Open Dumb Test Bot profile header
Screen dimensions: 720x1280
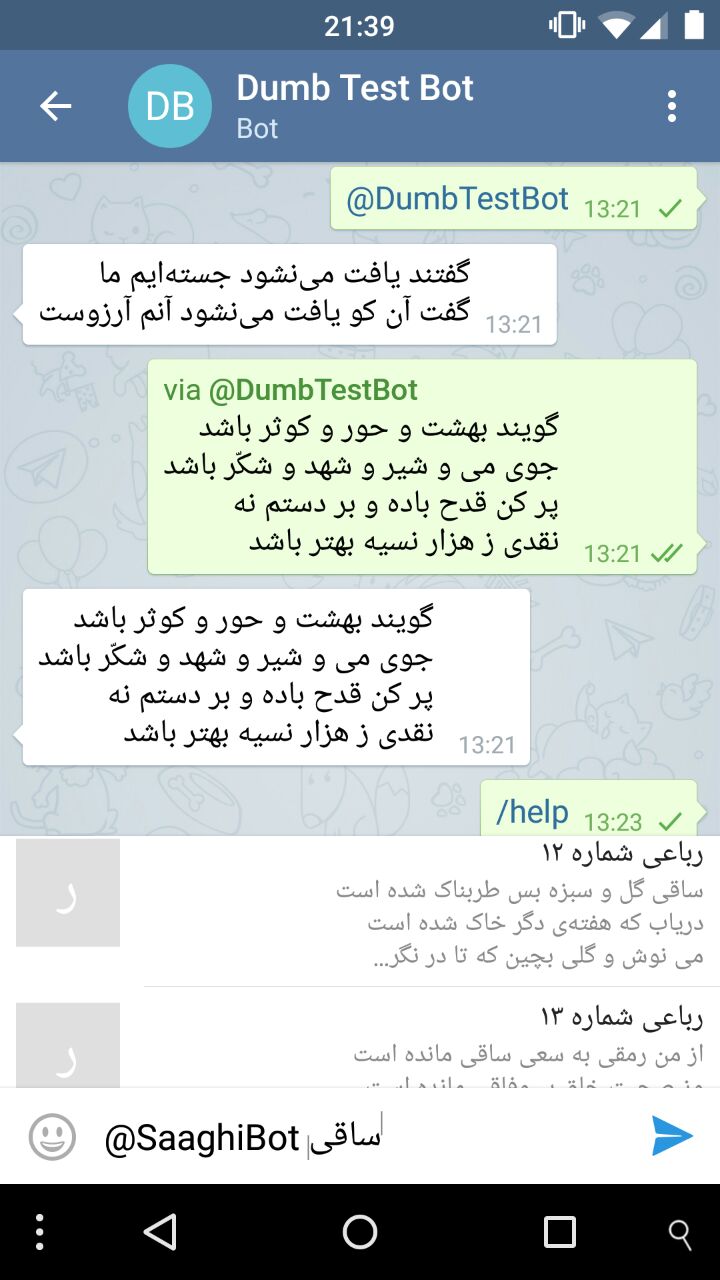click(x=355, y=106)
